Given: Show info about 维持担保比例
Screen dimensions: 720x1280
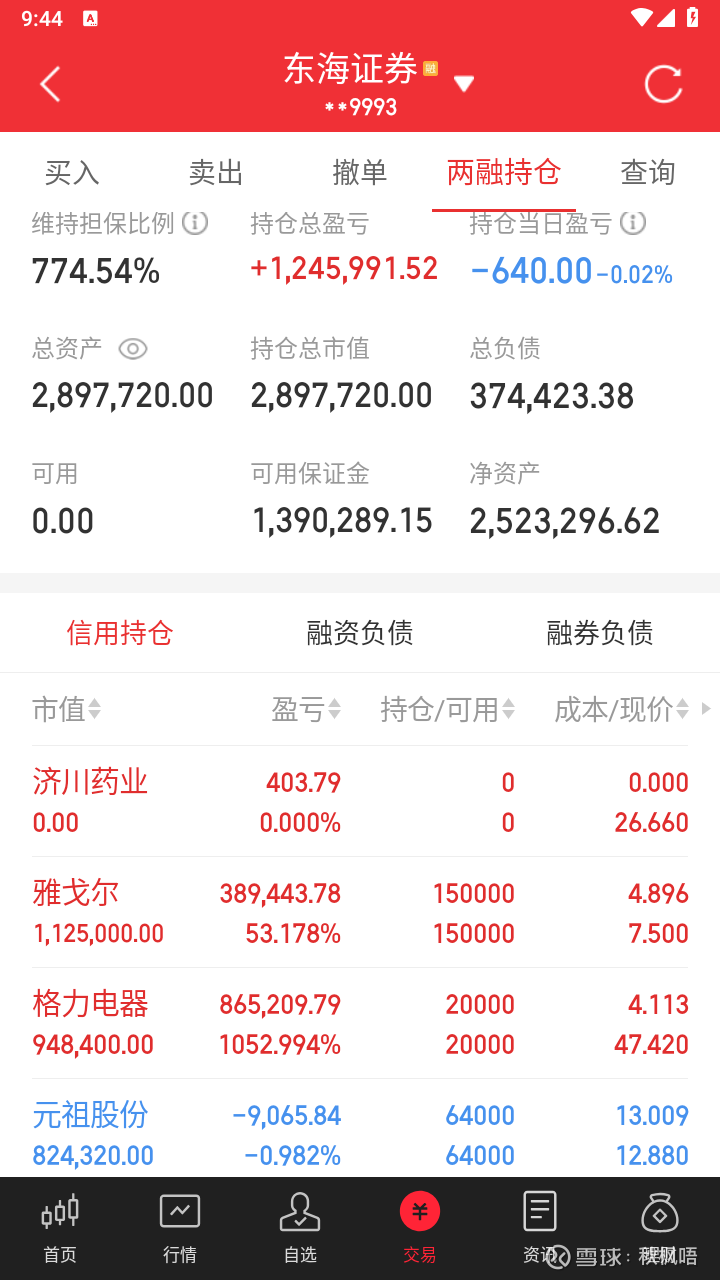Looking at the screenshot, I should (195, 223).
